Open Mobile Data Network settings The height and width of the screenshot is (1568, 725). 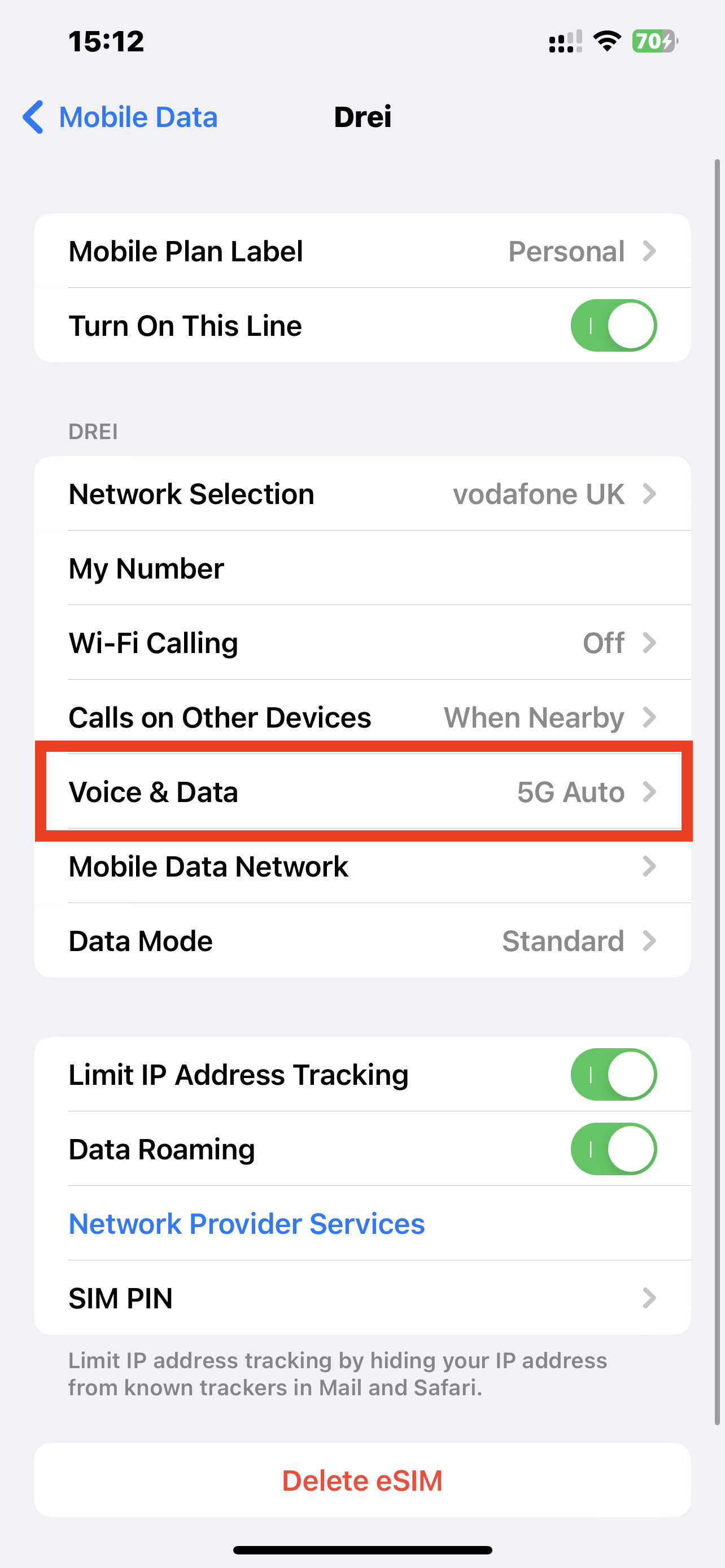tap(362, 866)
